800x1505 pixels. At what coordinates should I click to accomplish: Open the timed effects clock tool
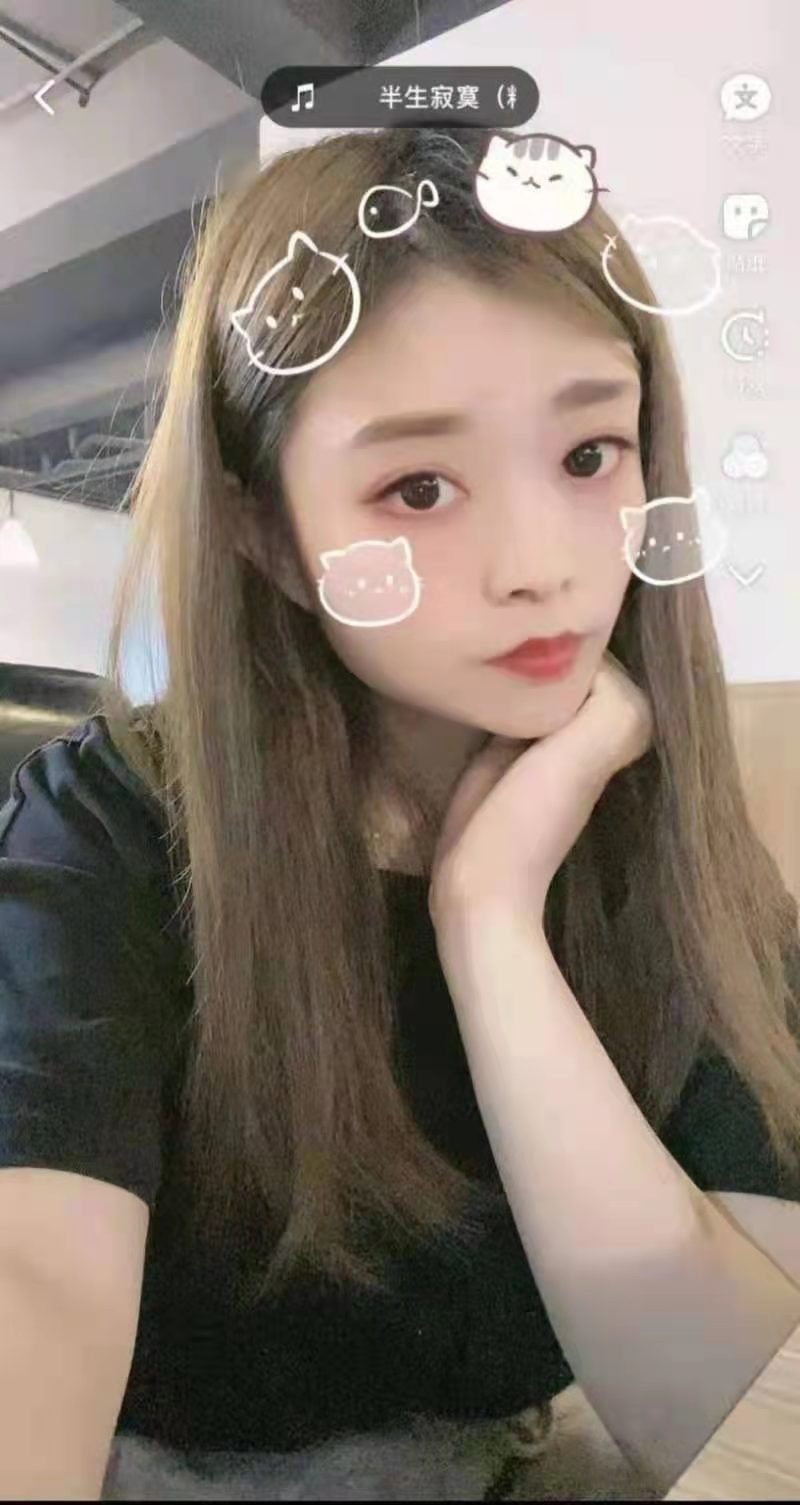745,337
